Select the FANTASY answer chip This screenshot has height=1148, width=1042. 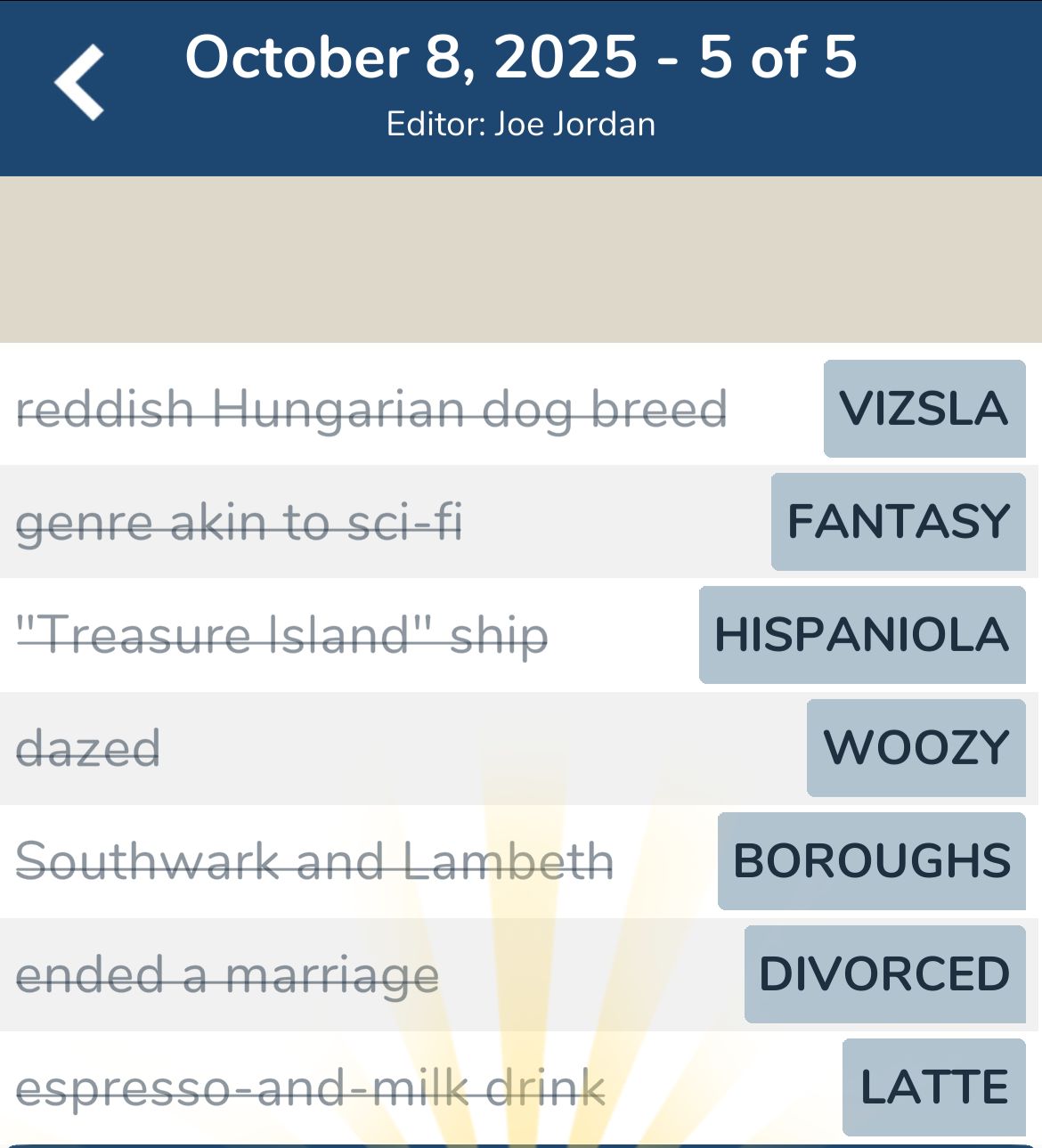click(x=898, y=522)
